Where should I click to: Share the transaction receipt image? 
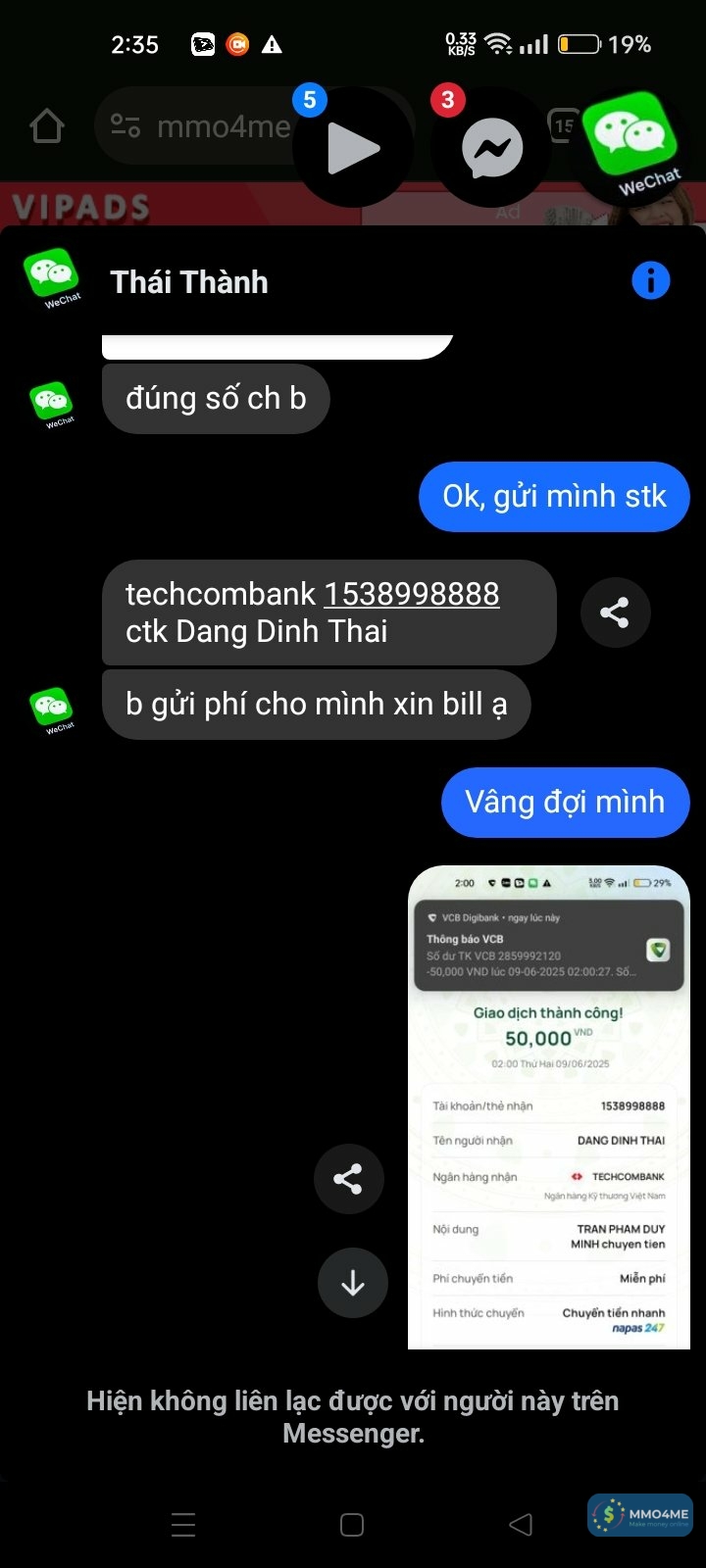coord(349,1178)
